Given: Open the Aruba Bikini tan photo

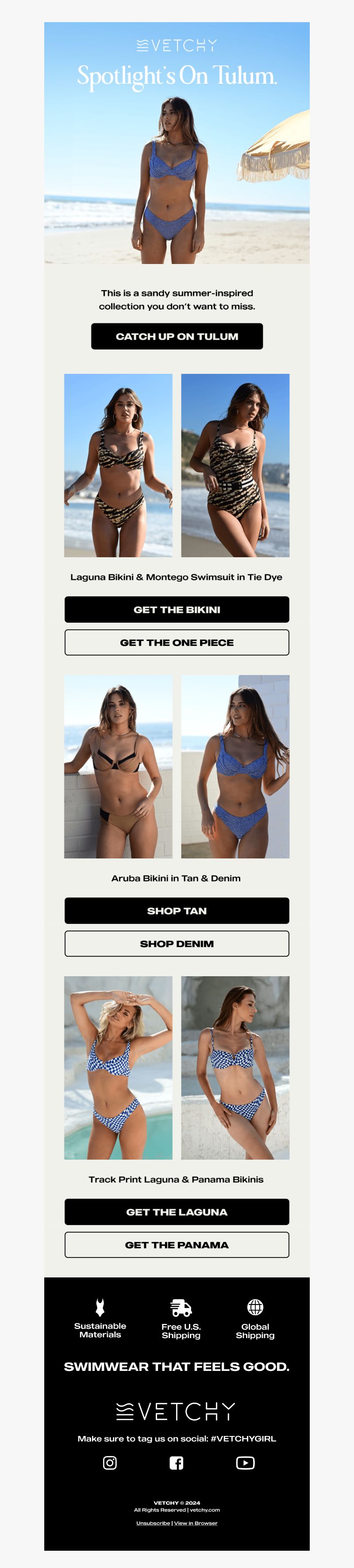Looking at the screenshot, I should 118,766.
